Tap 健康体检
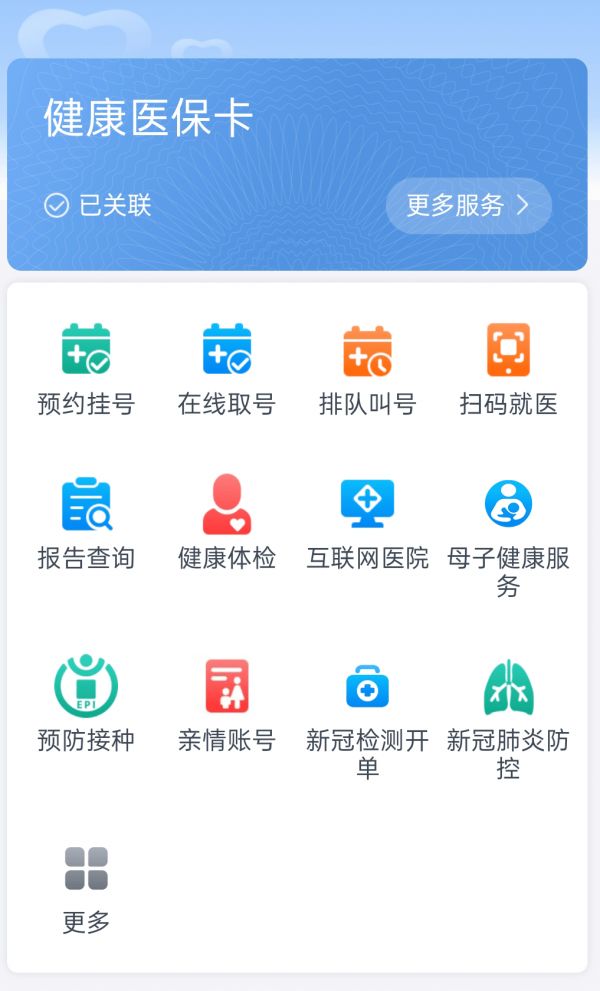Viewport: 600px width, 991px height. click(226, 525)
